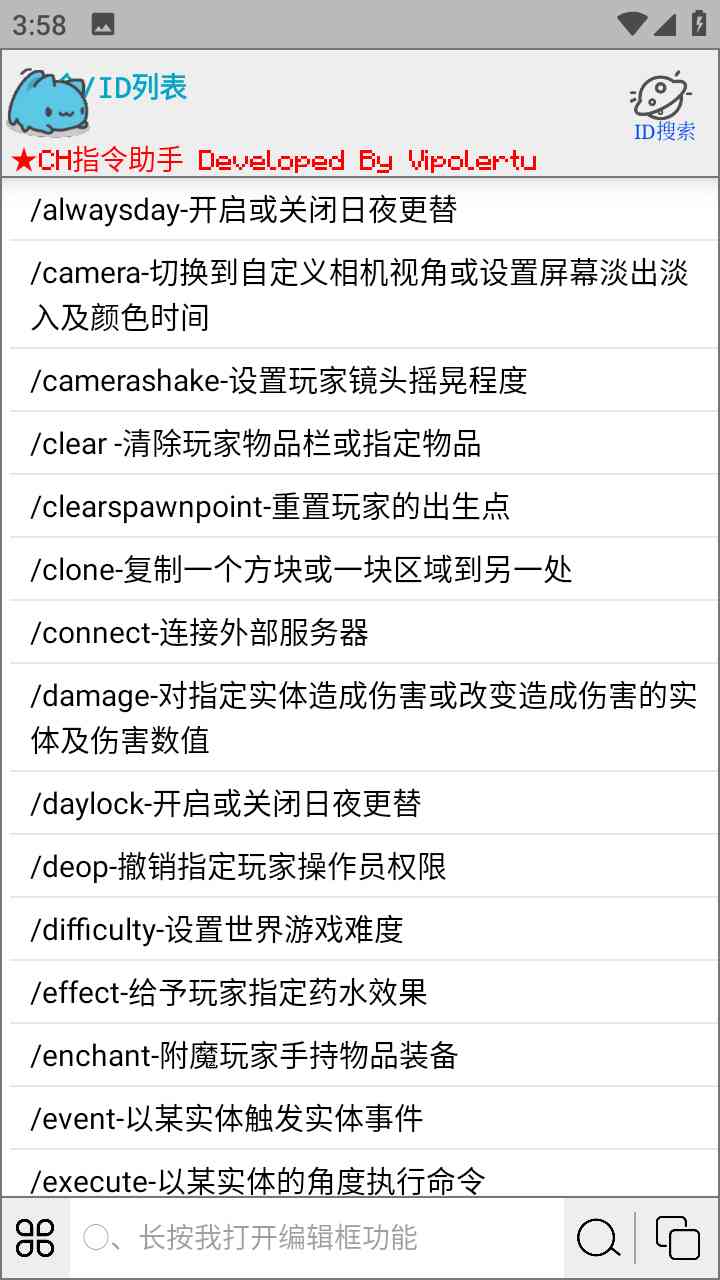Viewport: 720px width, 1280px height.
Task: Tap the 长按我打开编辑框功能 input box
Action: coord(316,1238)
